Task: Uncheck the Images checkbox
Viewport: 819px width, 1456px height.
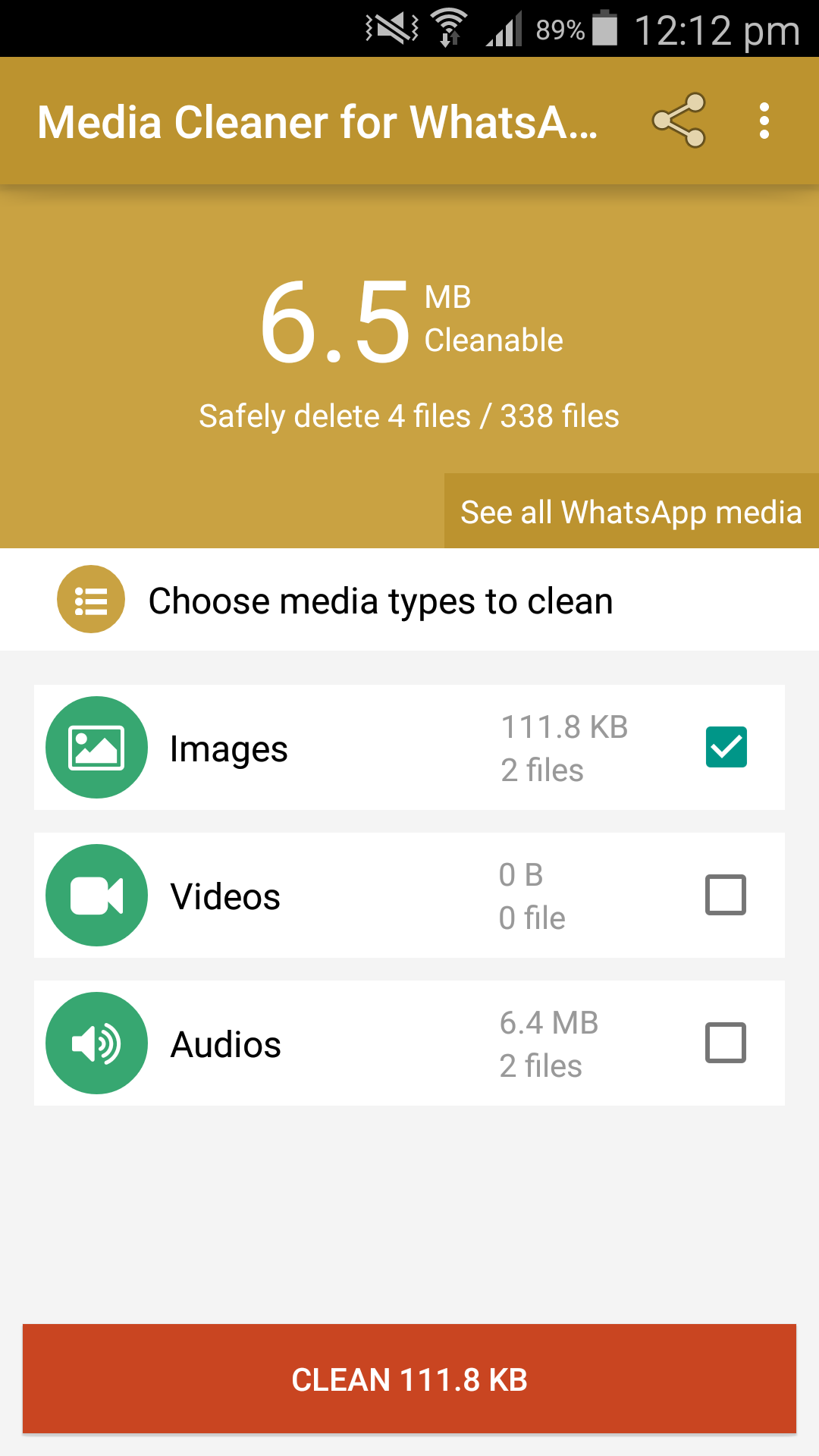Action: point(726,747)
